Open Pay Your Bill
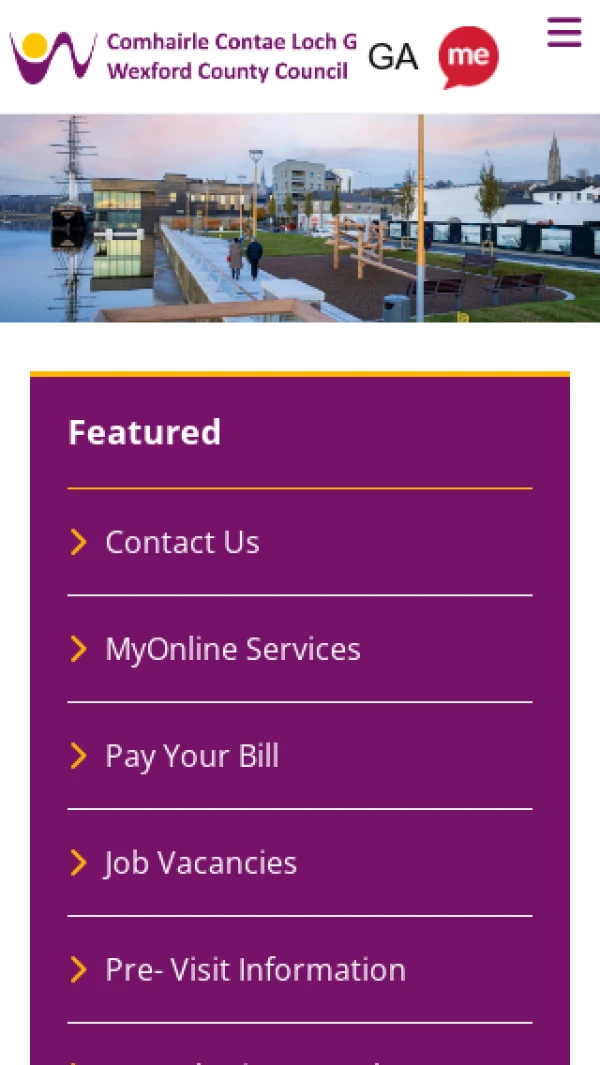Image resolution: width=600 pixels, height=1065 pixels. pos(192,756)
